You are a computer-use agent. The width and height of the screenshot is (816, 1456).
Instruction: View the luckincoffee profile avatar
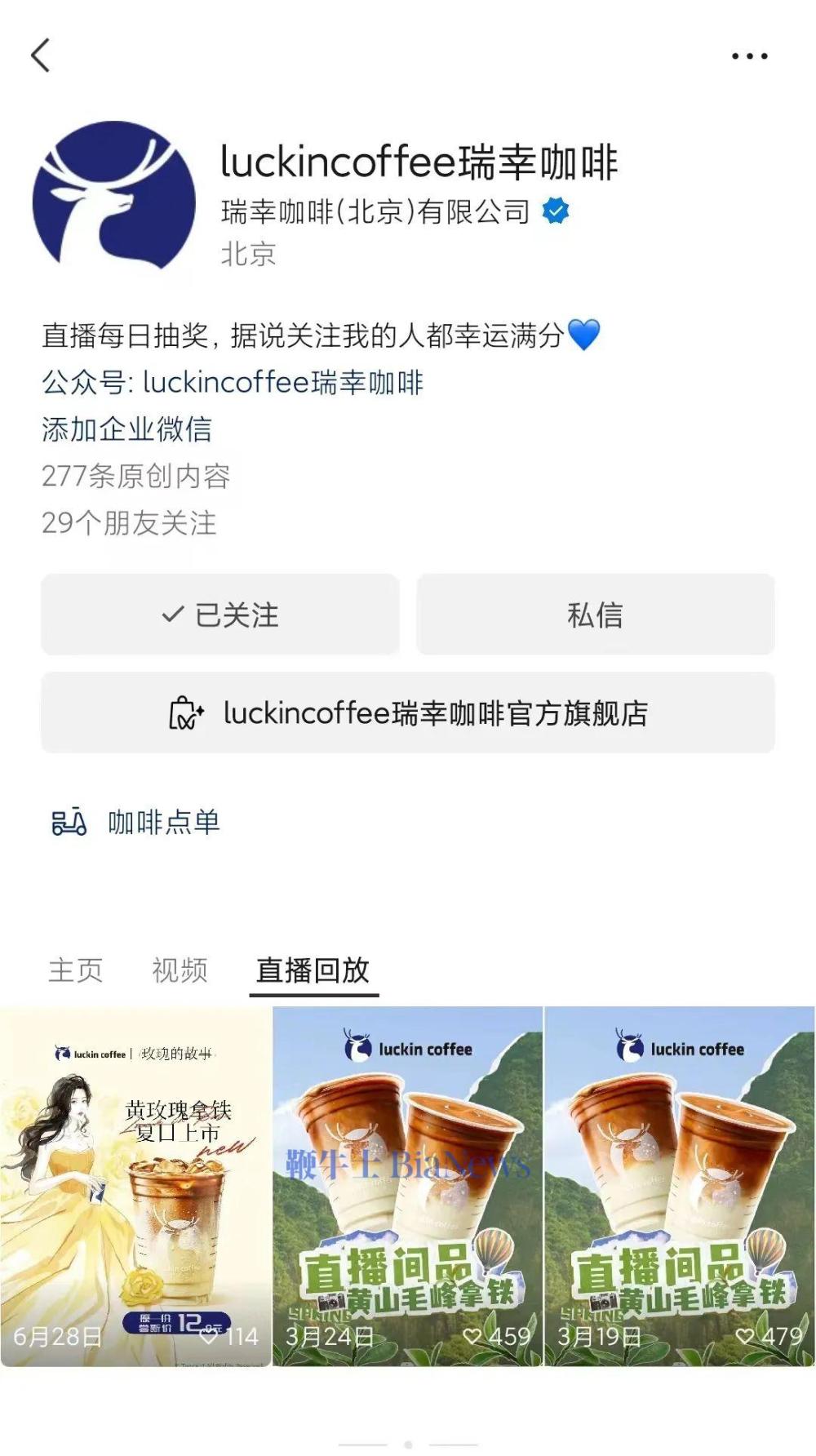tap(114, 203)
